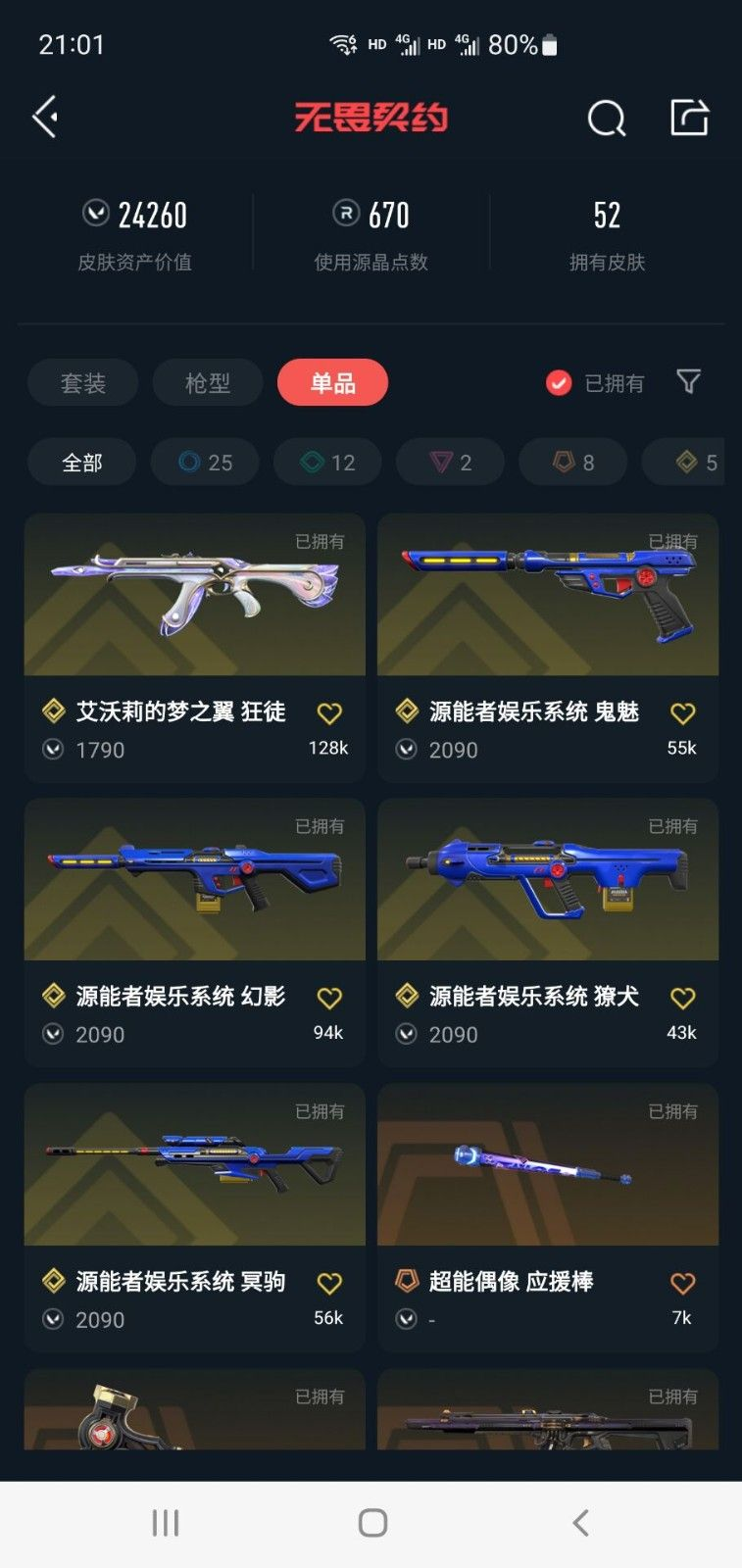Go back using the top-left arrow
742x1568 pixels.
click(46, 118)
